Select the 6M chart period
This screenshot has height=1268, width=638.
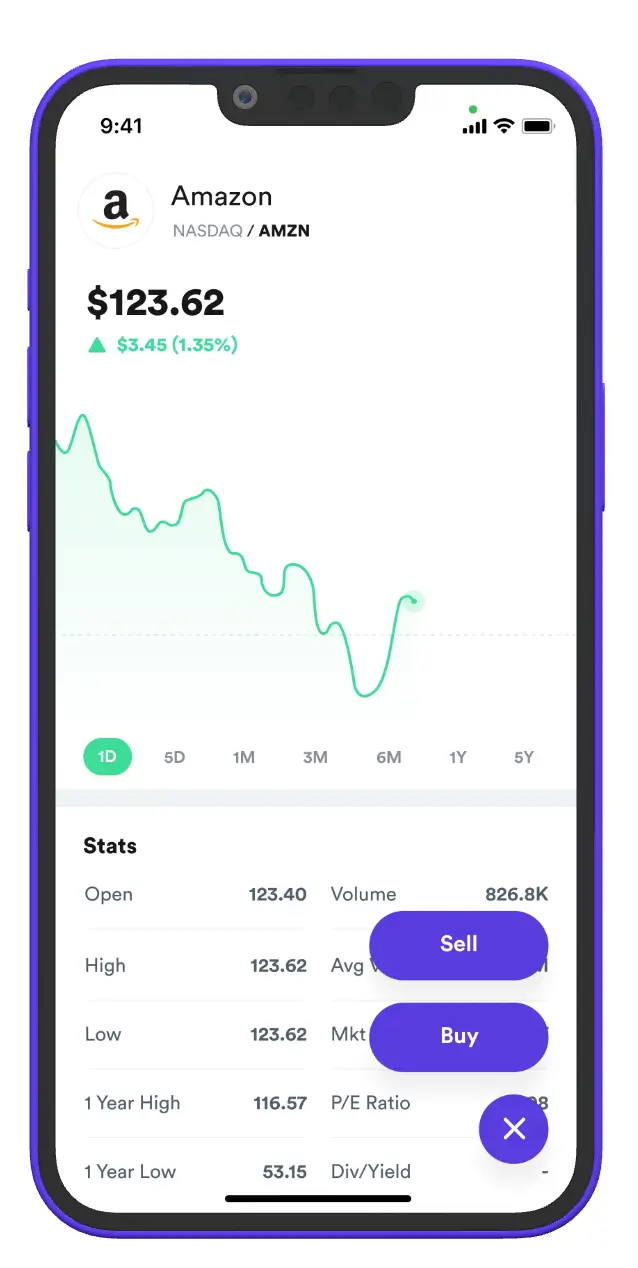tap(388, 757)
